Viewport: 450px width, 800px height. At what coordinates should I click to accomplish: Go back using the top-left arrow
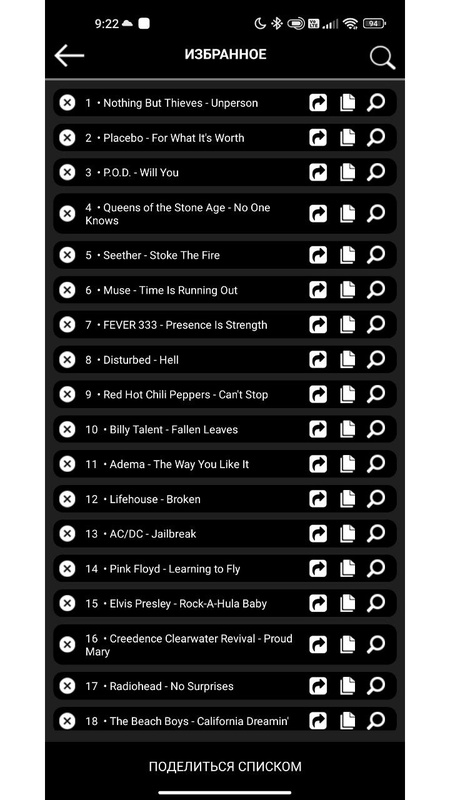pyautogui.click(x=69, y=56)
